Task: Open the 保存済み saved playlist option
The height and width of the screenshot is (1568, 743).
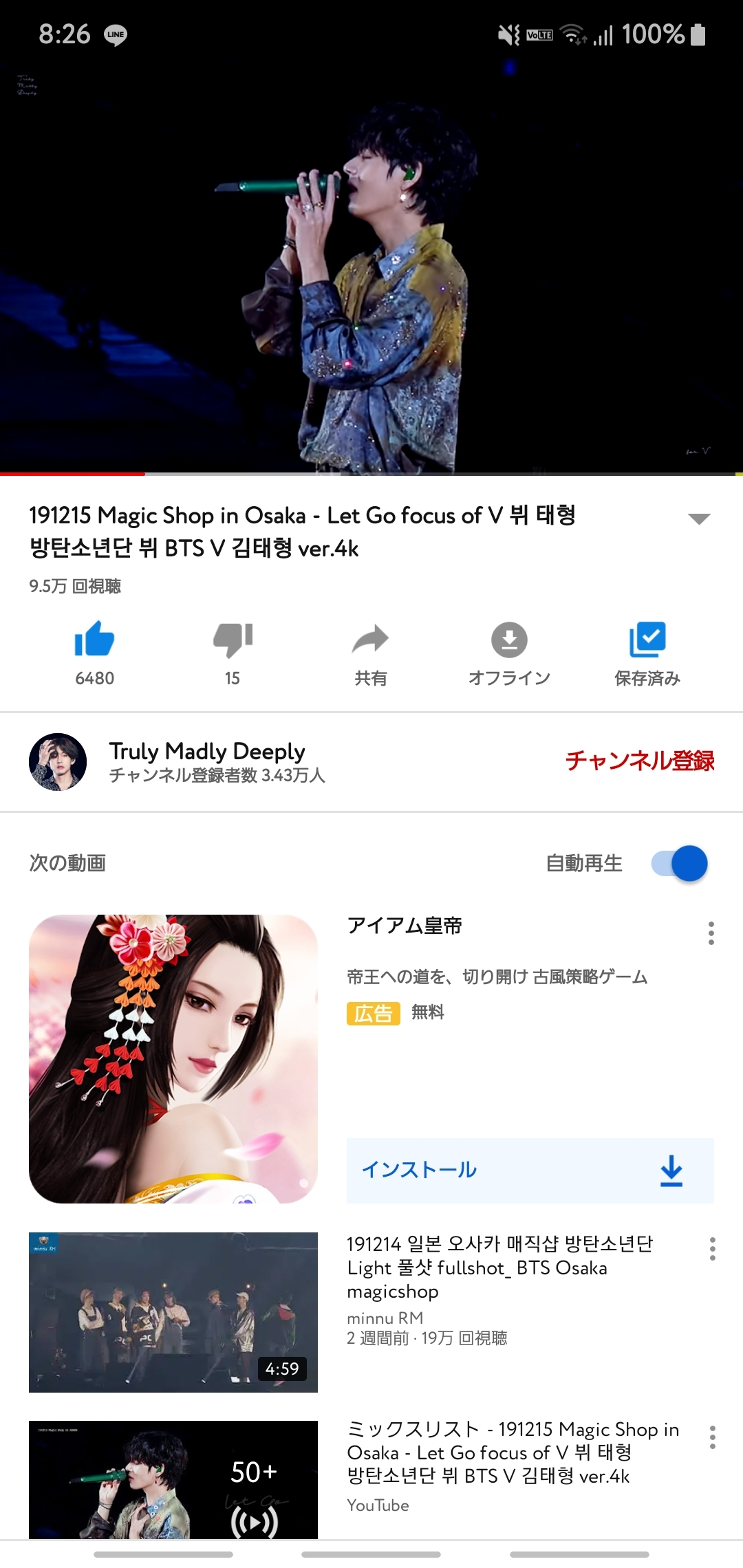Action: click(647, 641)
